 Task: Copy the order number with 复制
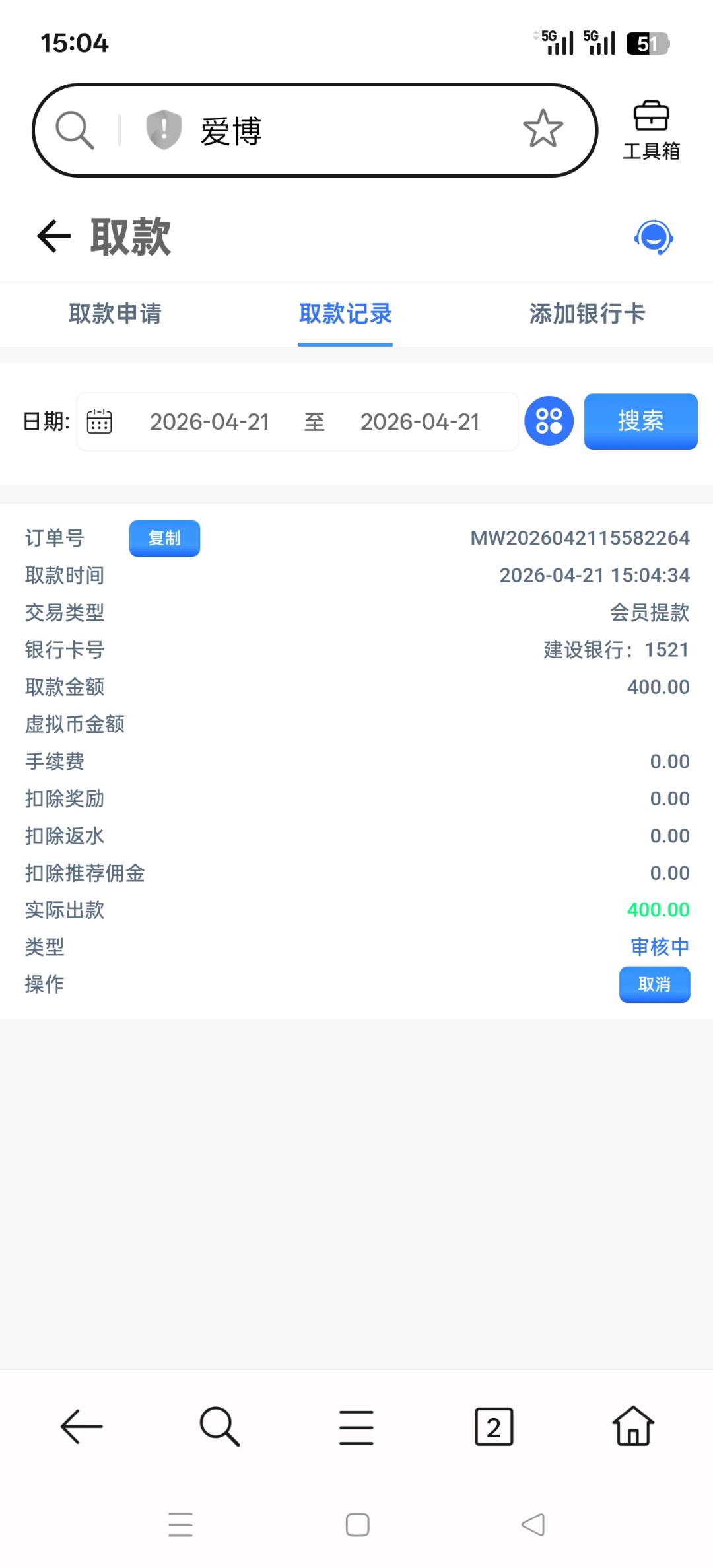164,538
